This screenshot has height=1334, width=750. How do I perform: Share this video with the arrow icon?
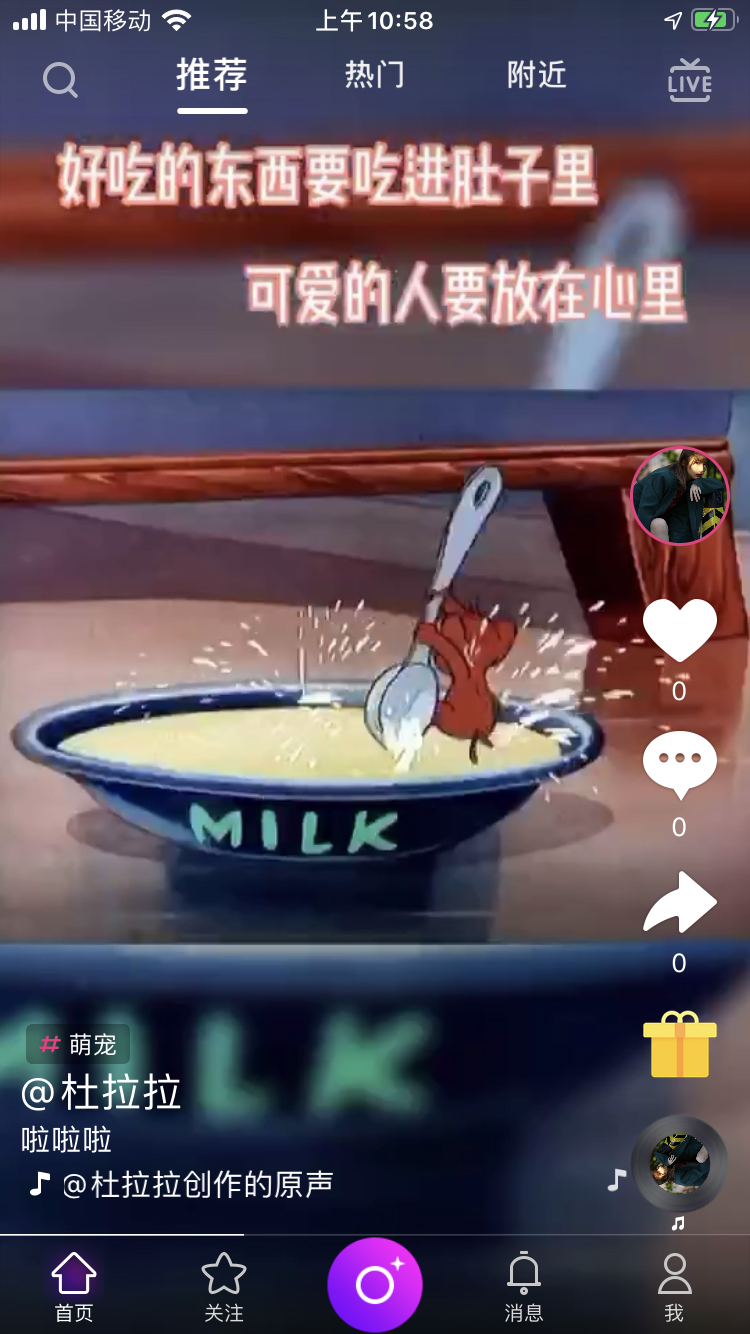pyautogui.click(x=680, y=902)
